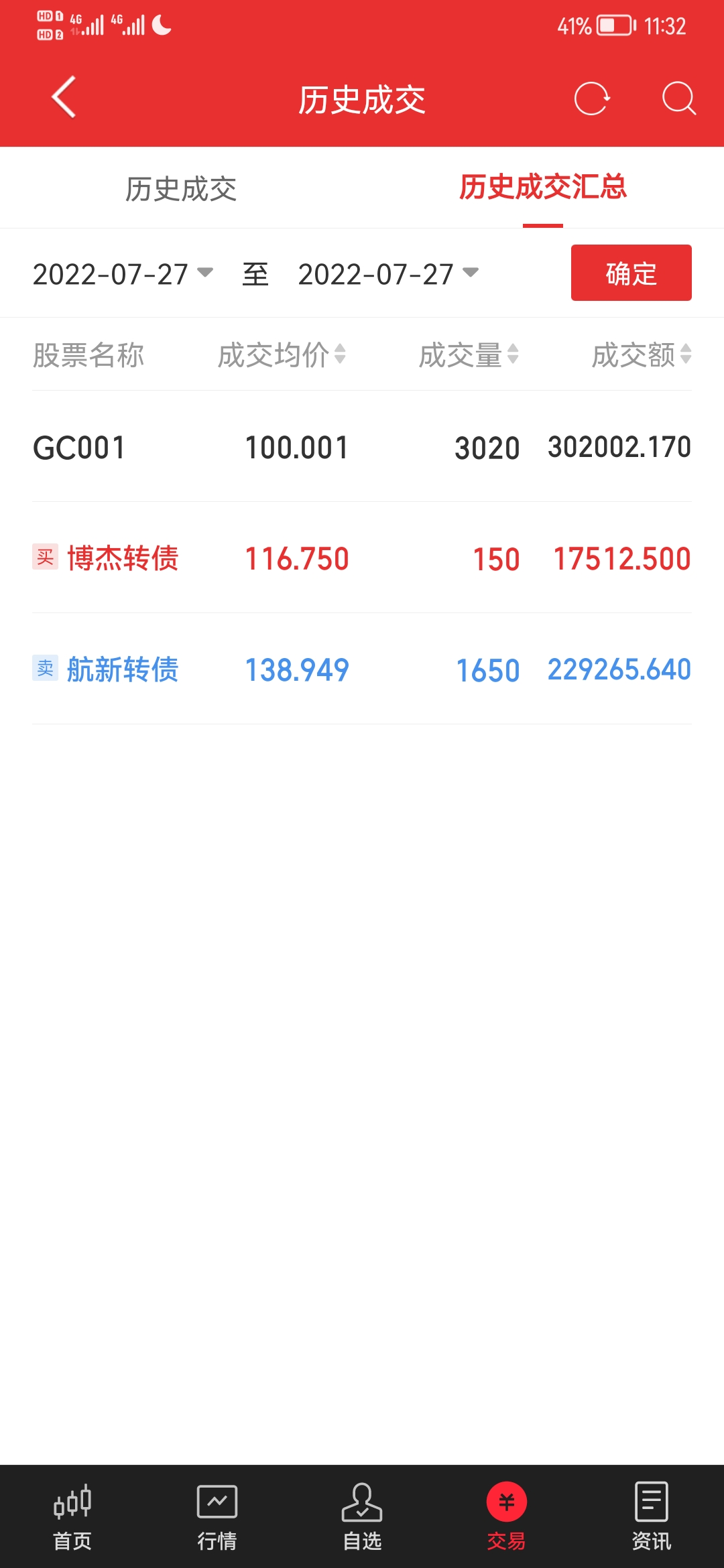Open the end date picker
Screen dimensions: 724x1568
point(388,274)
